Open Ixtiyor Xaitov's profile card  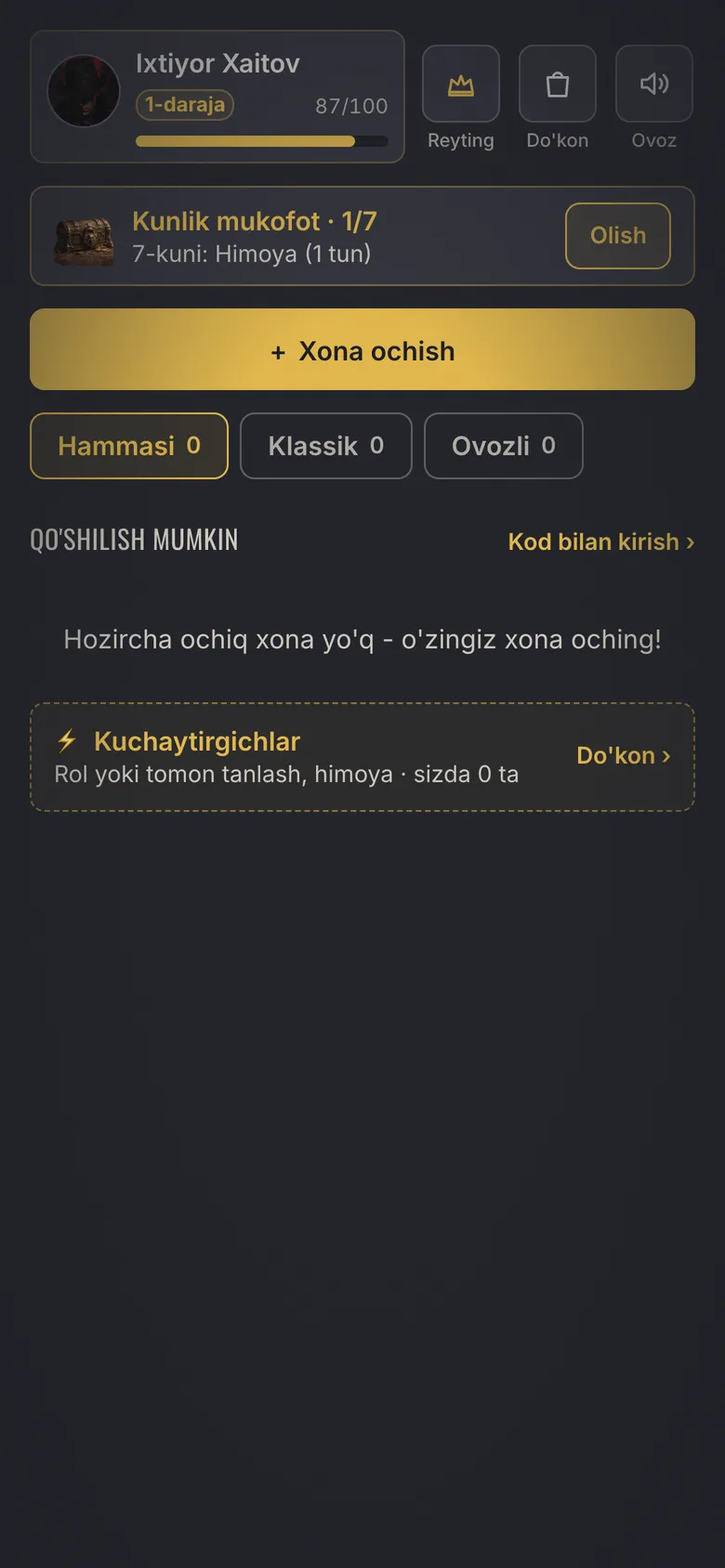217,97
